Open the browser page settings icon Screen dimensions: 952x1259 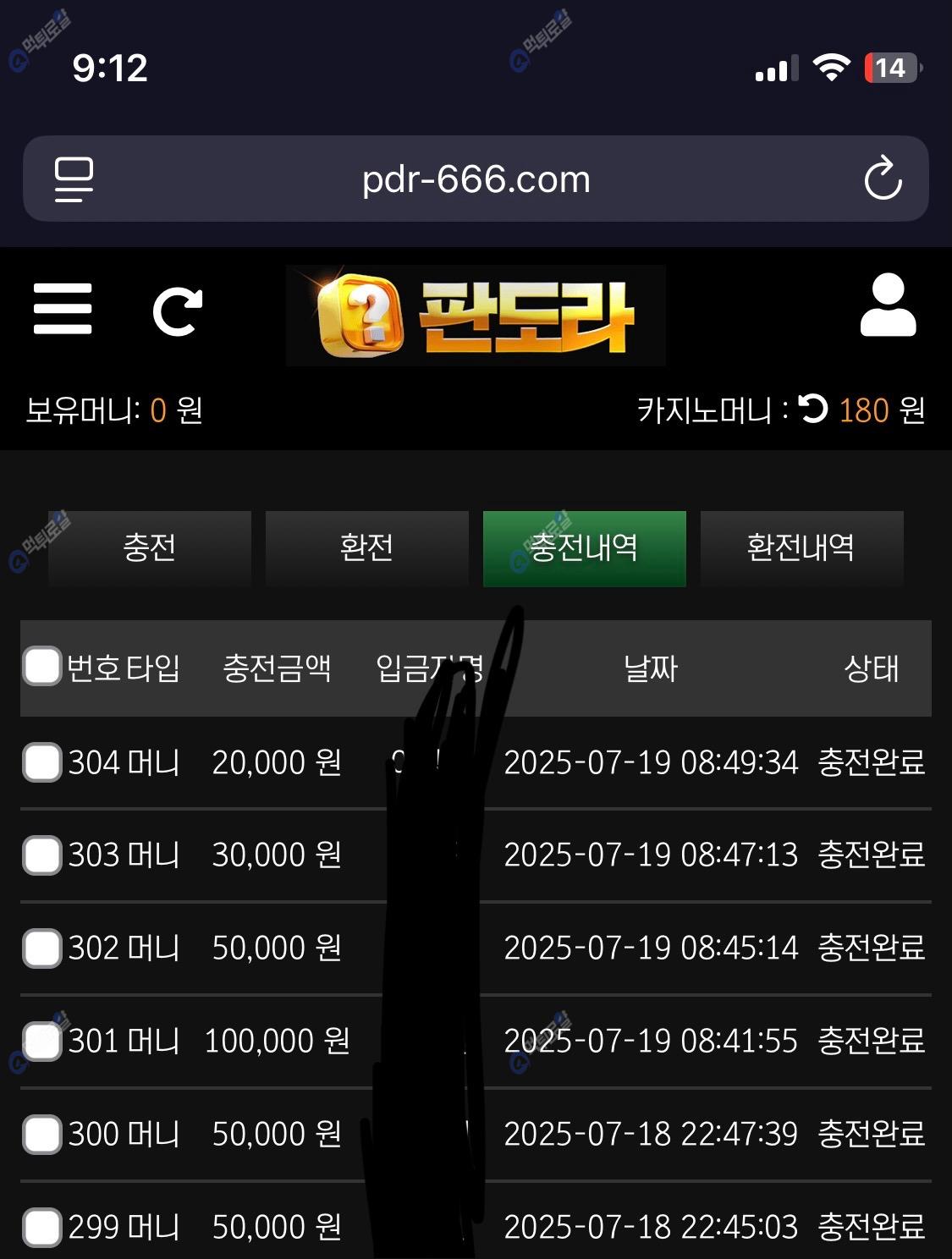(74, 179)
